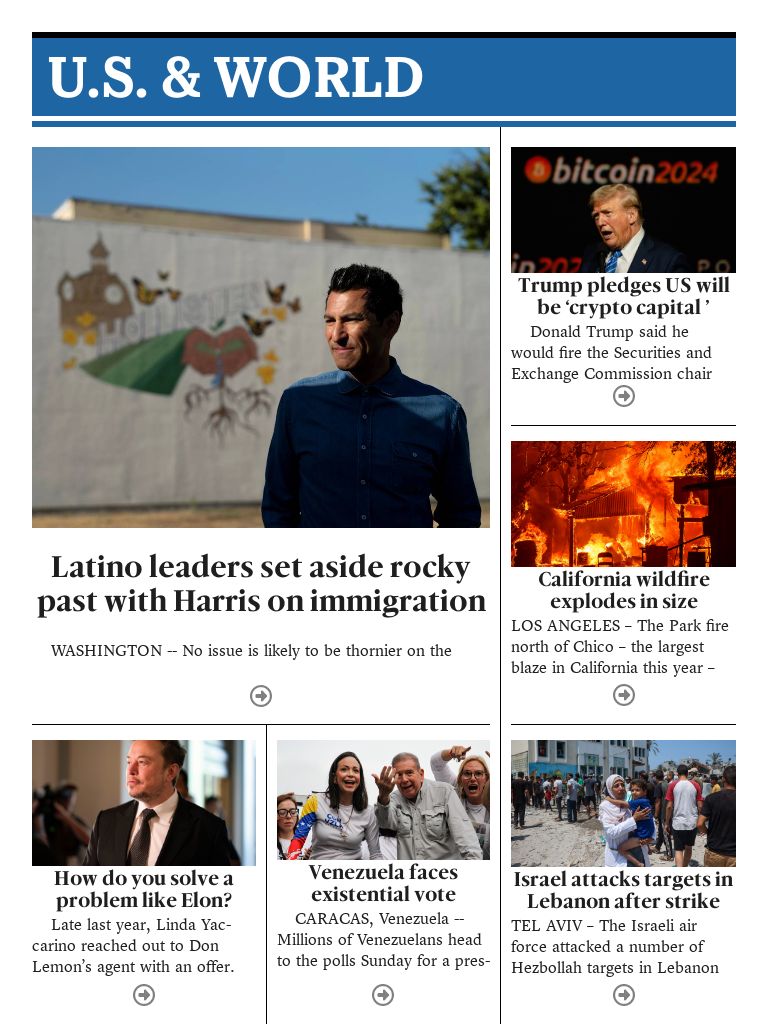Open the California wildfire photo

click(x=623, y=504)
